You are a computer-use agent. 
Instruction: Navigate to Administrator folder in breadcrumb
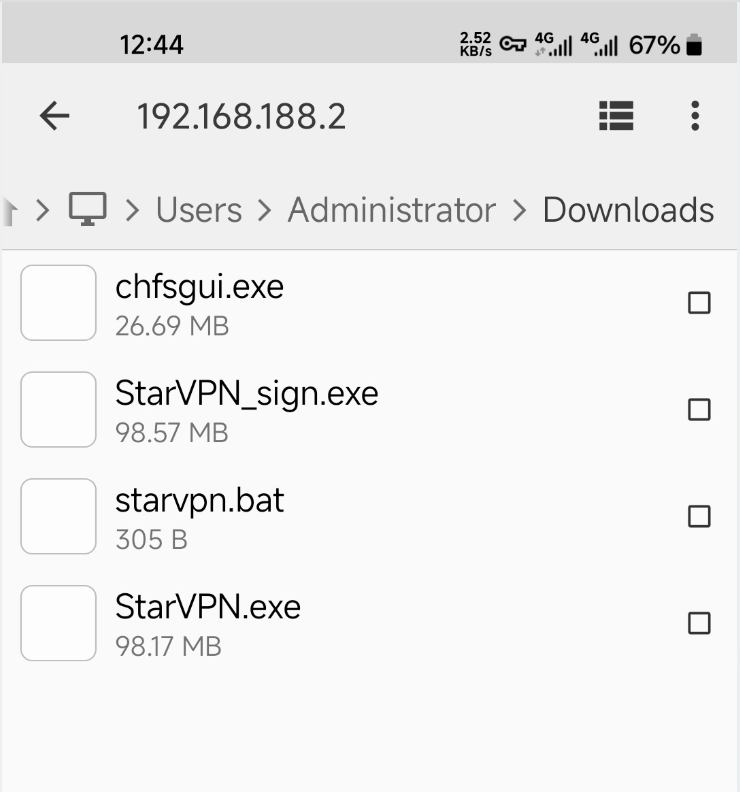tap(391, 210)
